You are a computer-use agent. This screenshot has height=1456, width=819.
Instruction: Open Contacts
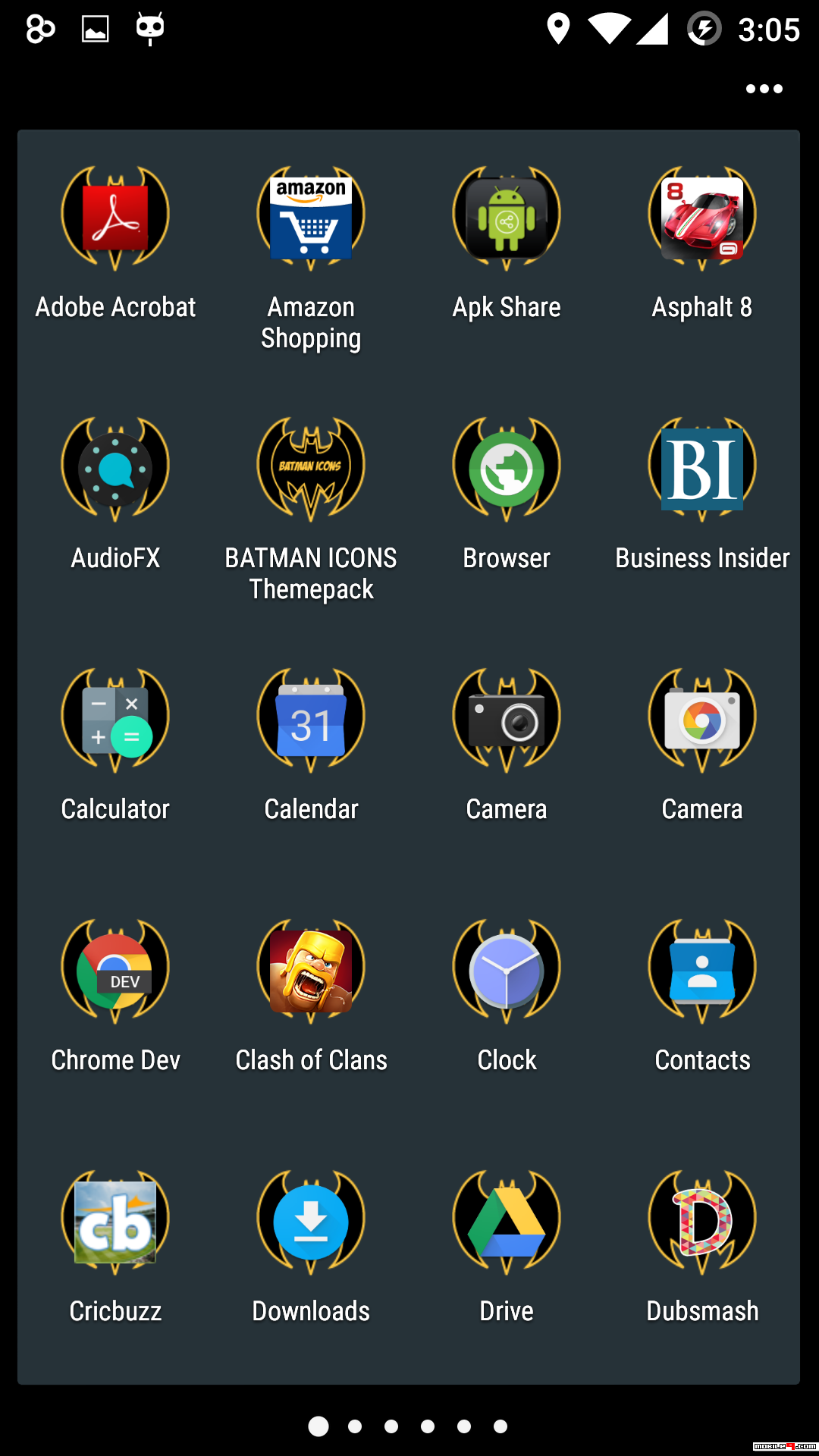(x=701, y=969)
